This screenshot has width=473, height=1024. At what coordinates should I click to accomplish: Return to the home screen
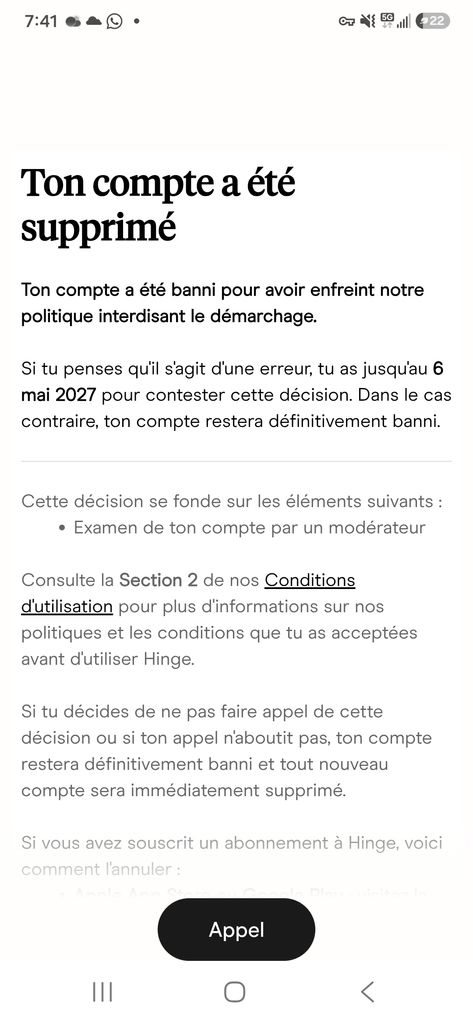(235, 991)
